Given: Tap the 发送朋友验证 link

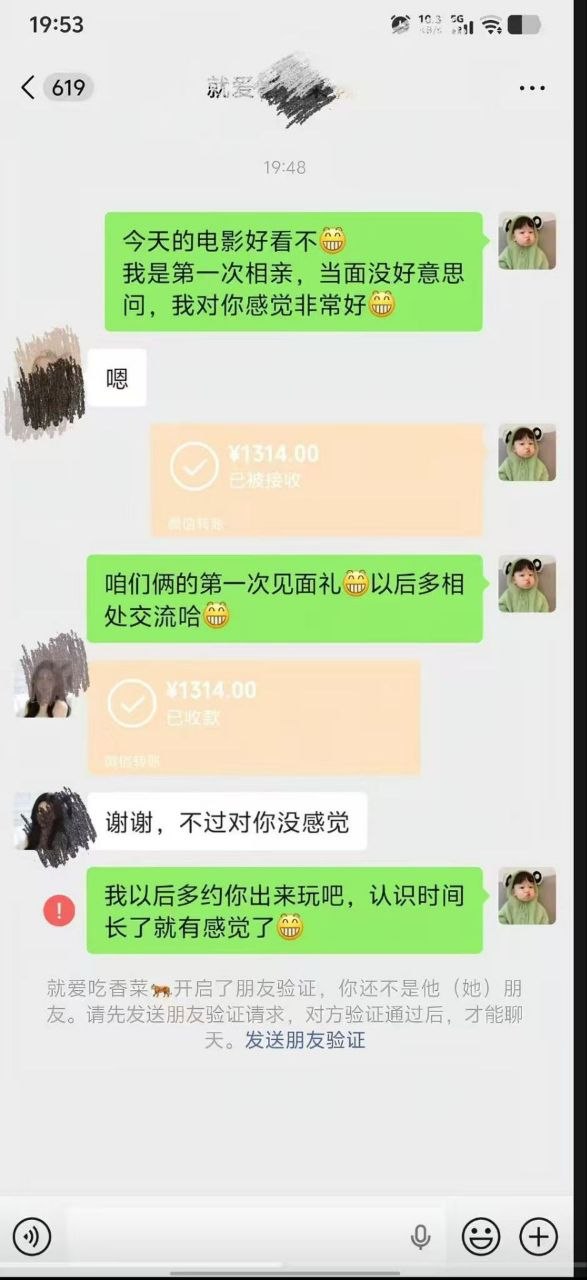Looking at the screenshot, I should 305,1040.
